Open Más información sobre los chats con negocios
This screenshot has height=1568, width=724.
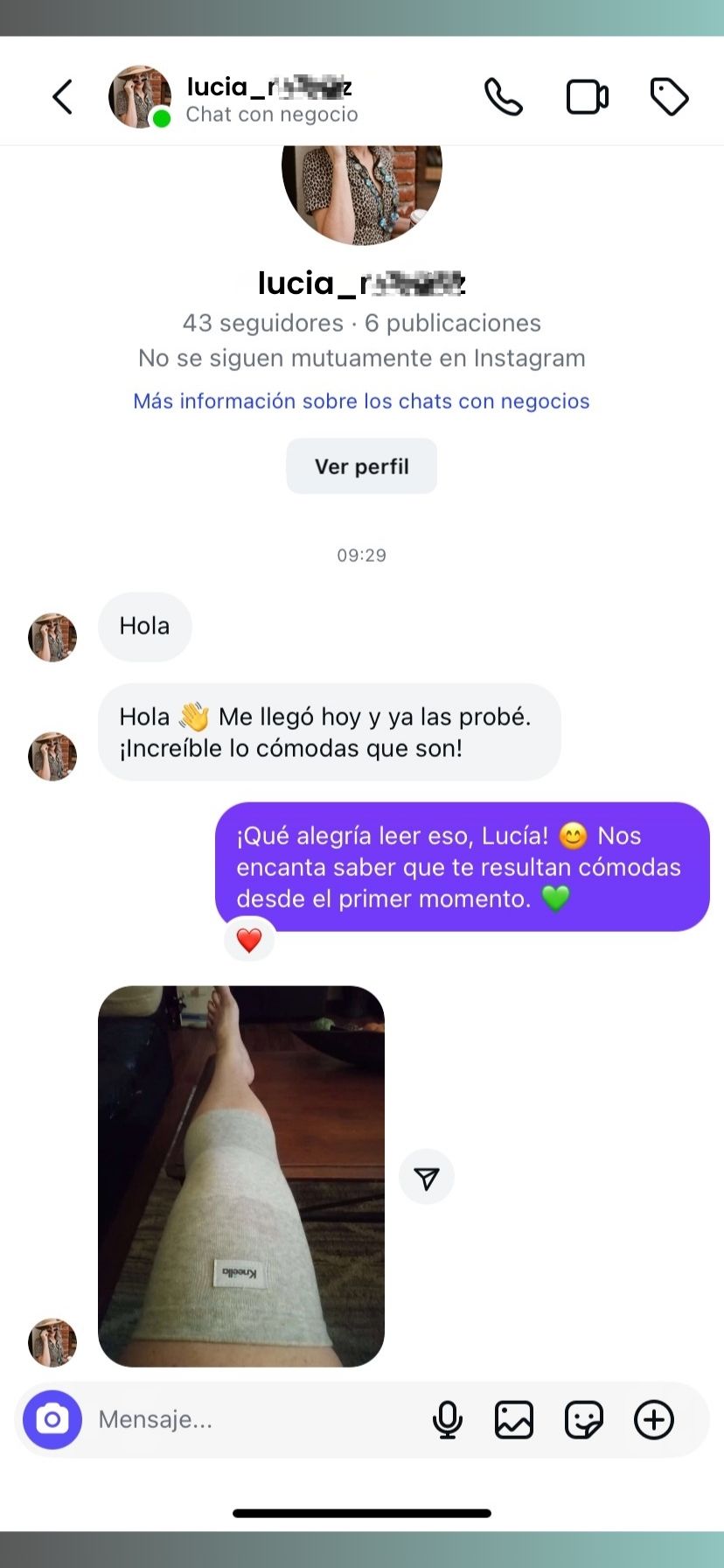pos(361,402)
